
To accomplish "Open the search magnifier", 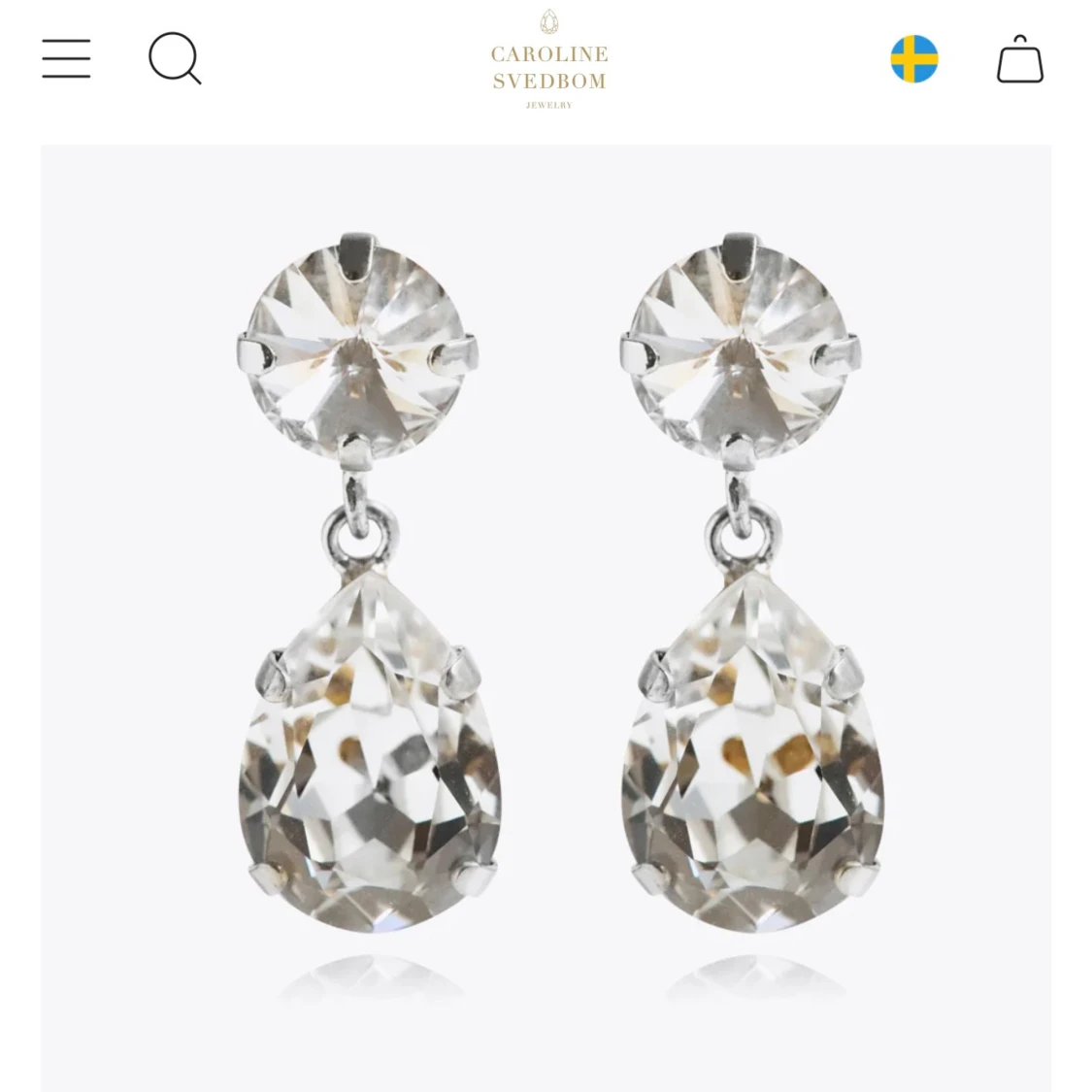I will pyautogui.click(x=175, y=58).
